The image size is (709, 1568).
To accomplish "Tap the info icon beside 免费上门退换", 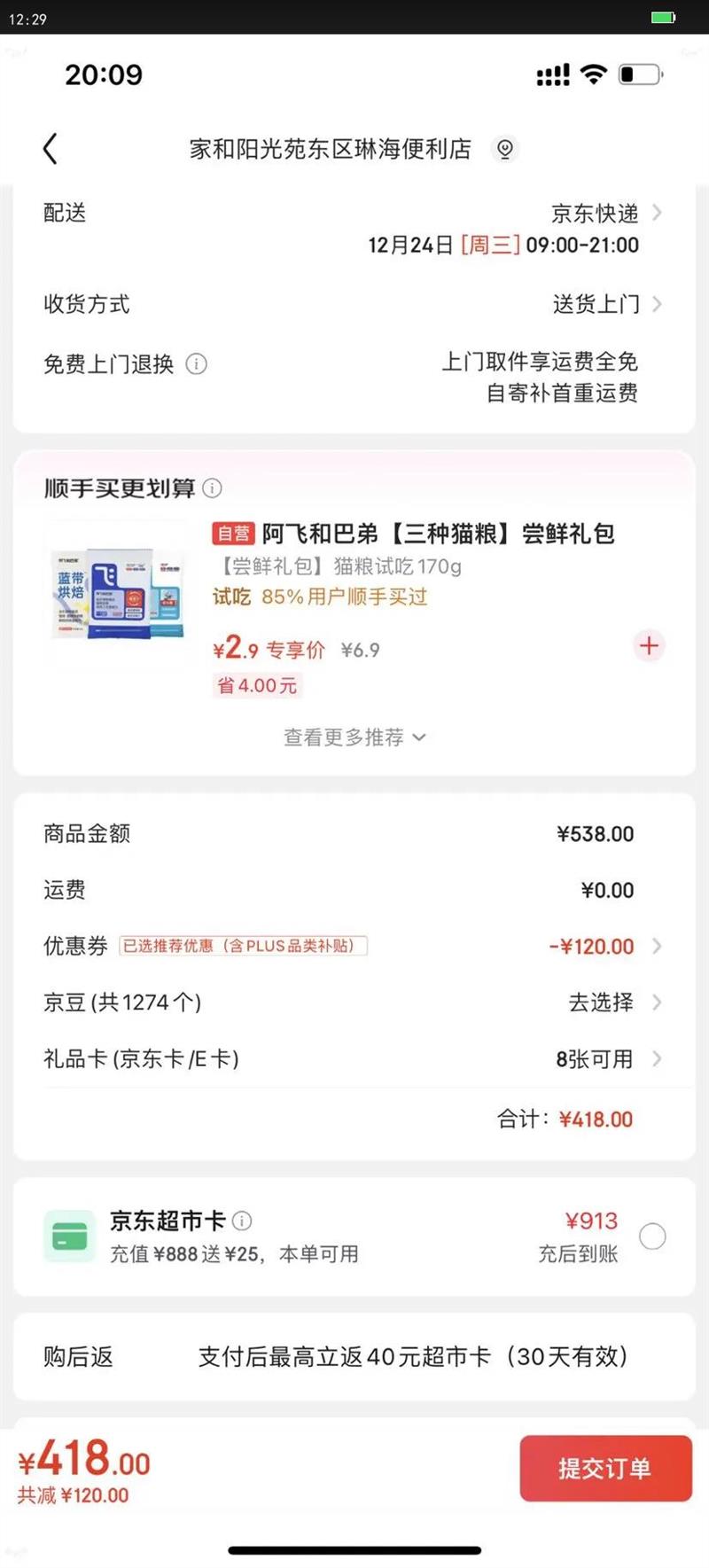I will click(x=196, y=364).
